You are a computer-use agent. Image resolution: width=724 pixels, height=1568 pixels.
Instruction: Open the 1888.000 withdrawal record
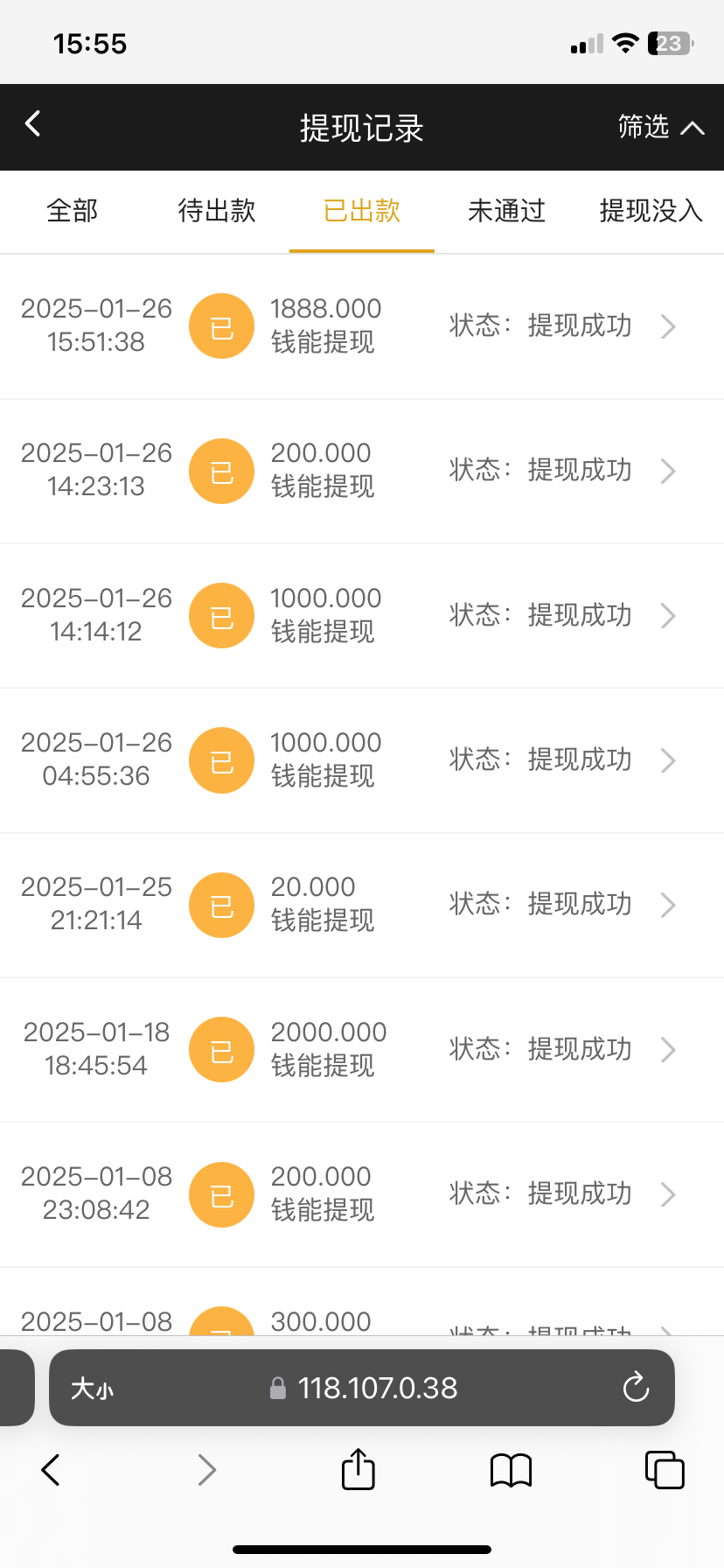tap(362, 326)
